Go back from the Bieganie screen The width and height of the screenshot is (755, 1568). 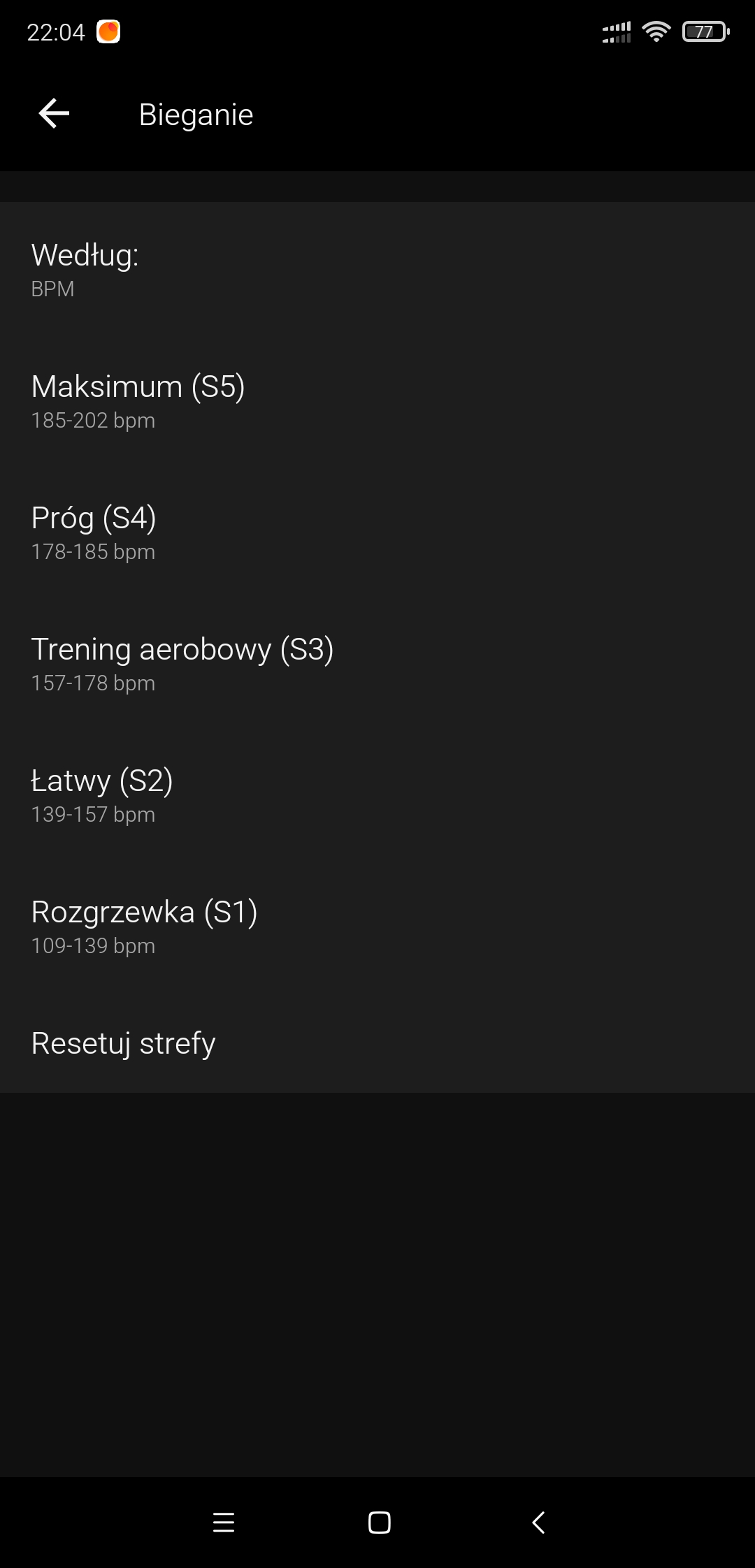tap(54, 114)
